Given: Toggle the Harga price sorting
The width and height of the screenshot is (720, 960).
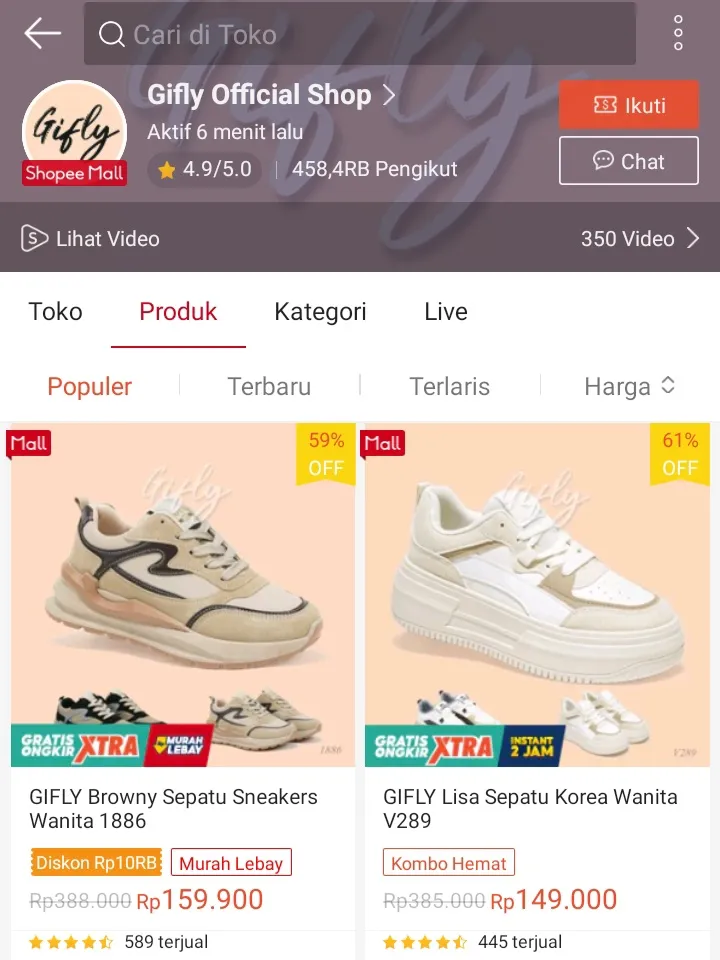Looking at the screenshot, I should click(x=629, y=386).
